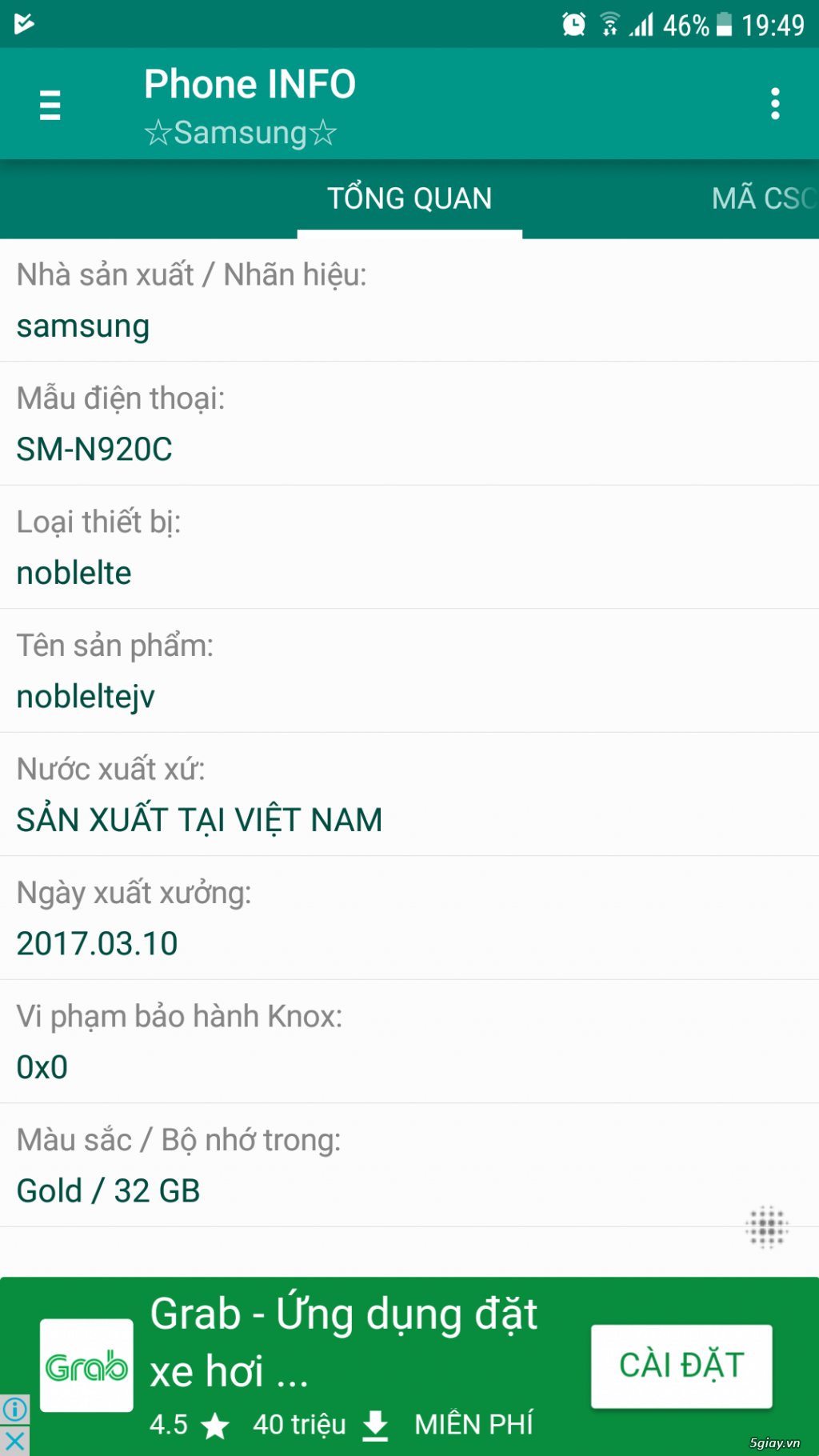Tap CÀI ĐẶT to install Grab
Viewport: 819px width, 1456px height.
click(681, 1366)
